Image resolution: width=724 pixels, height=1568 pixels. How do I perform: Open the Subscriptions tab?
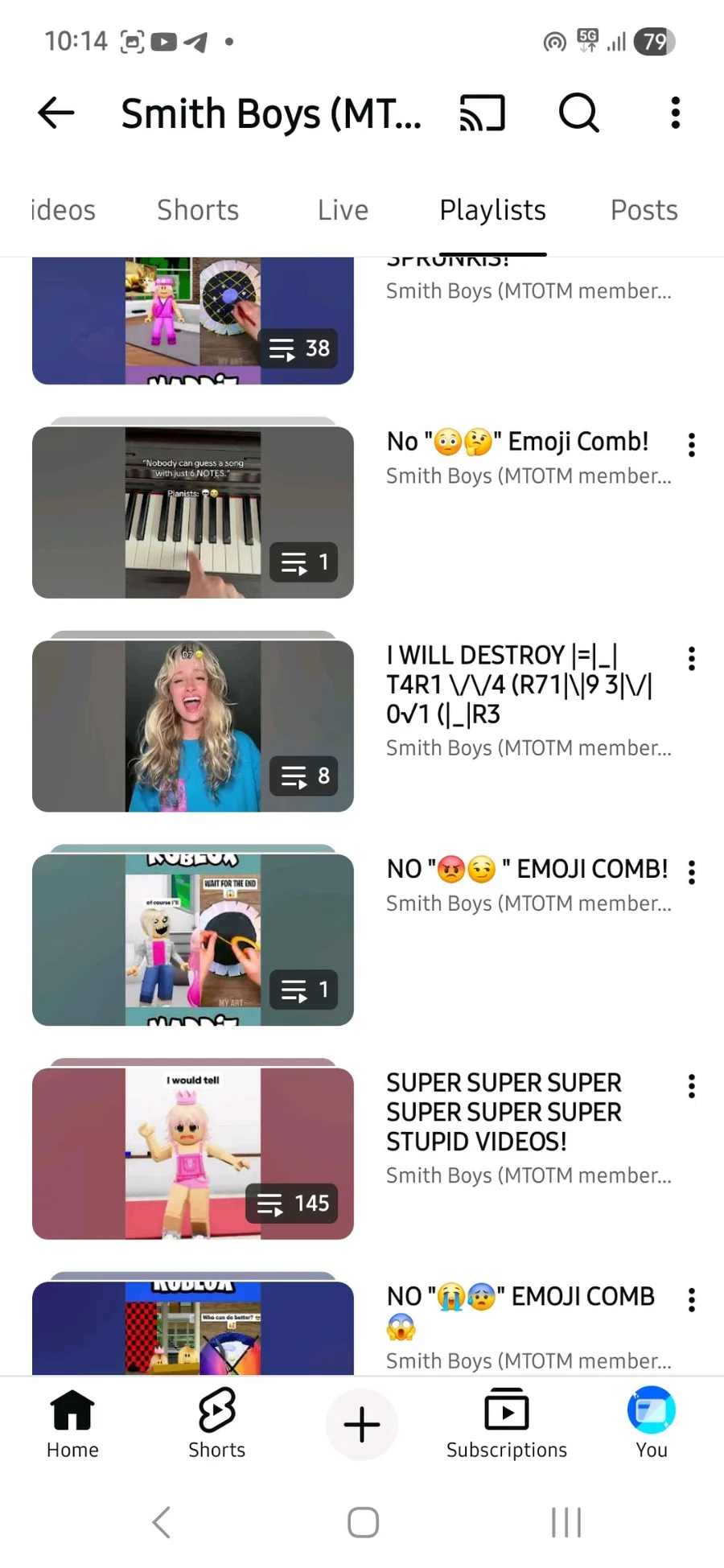tap(507, 1424)
